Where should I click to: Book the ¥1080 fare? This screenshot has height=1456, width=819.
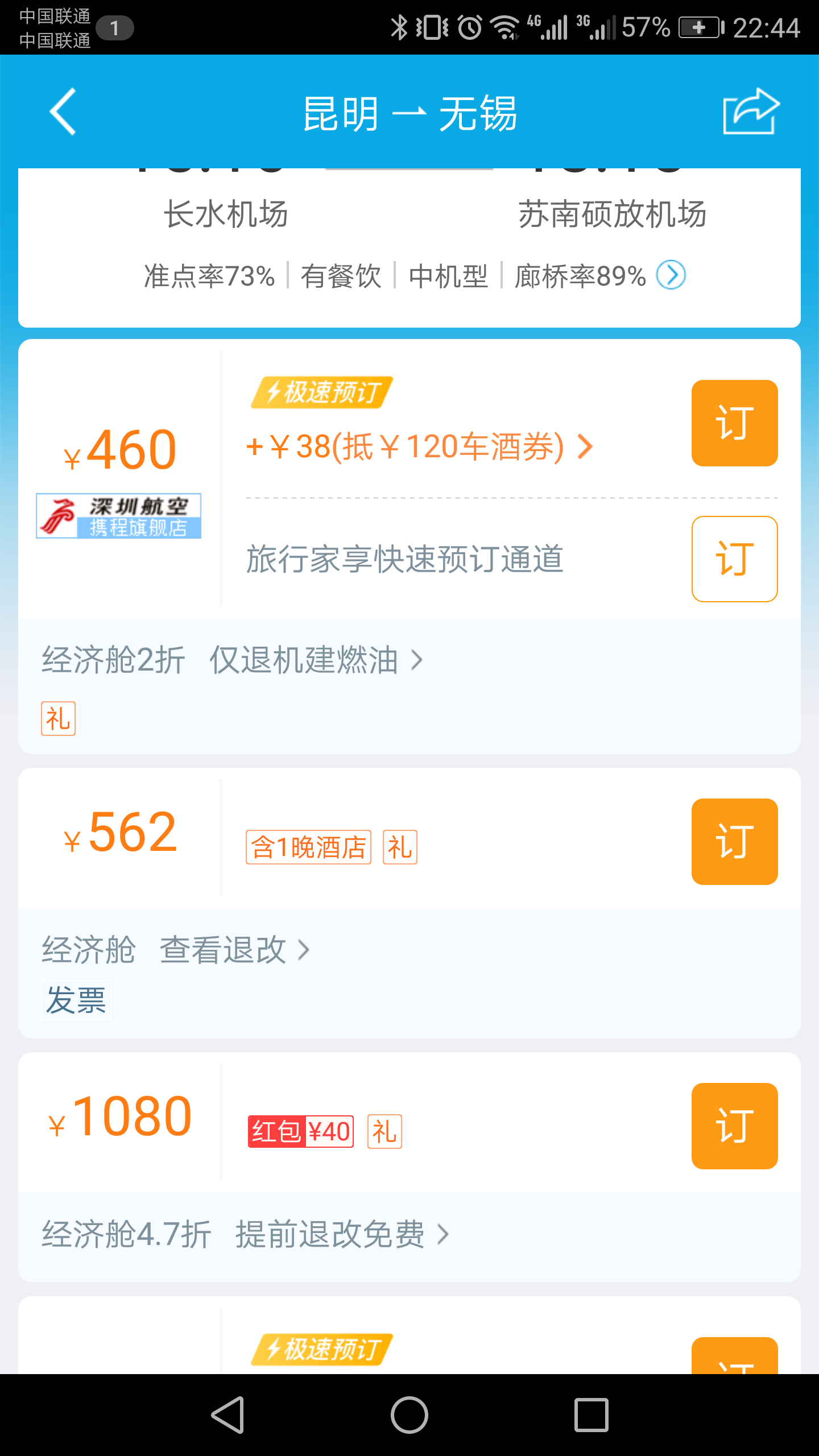point(734,1126)
